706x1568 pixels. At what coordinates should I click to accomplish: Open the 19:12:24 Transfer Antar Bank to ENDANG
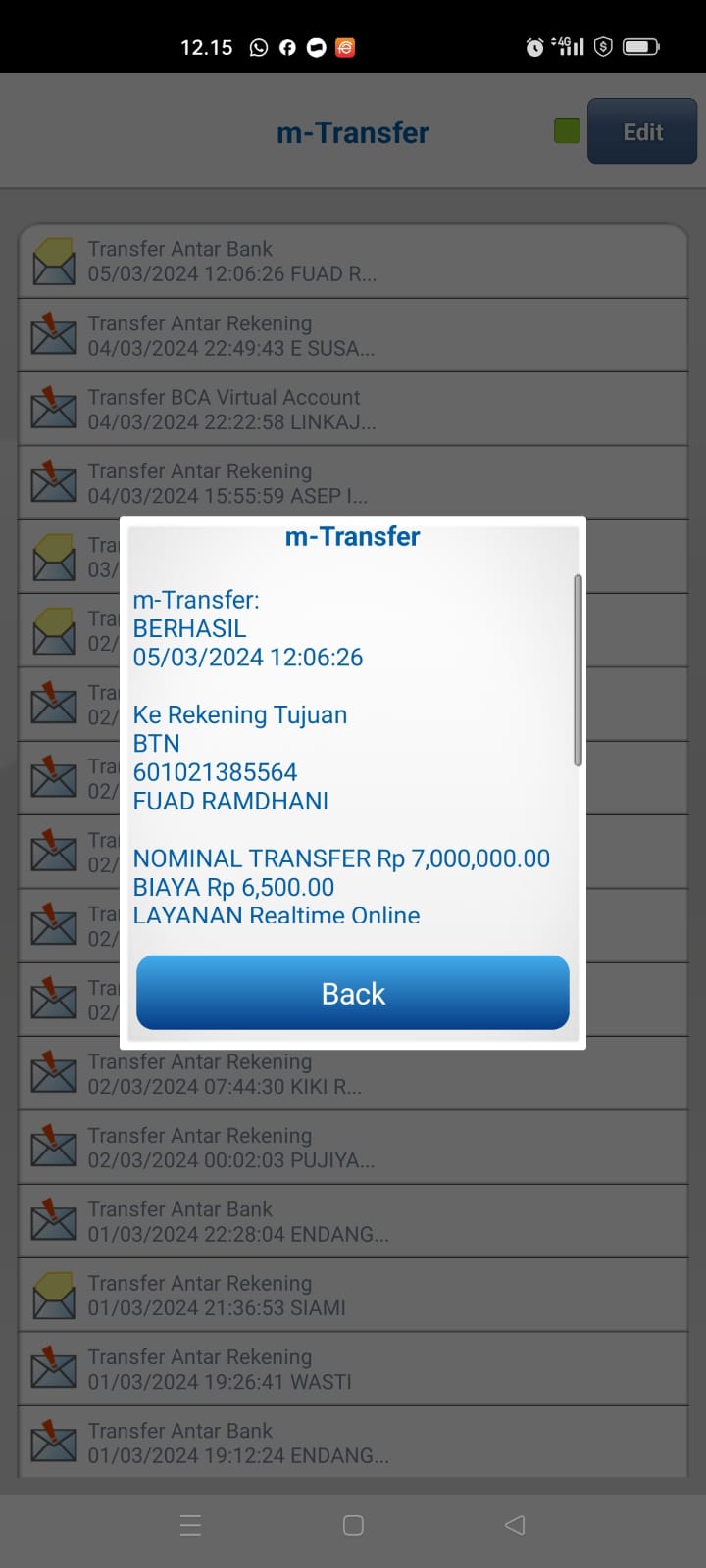pyautogui.click(x=353, y=1443)
